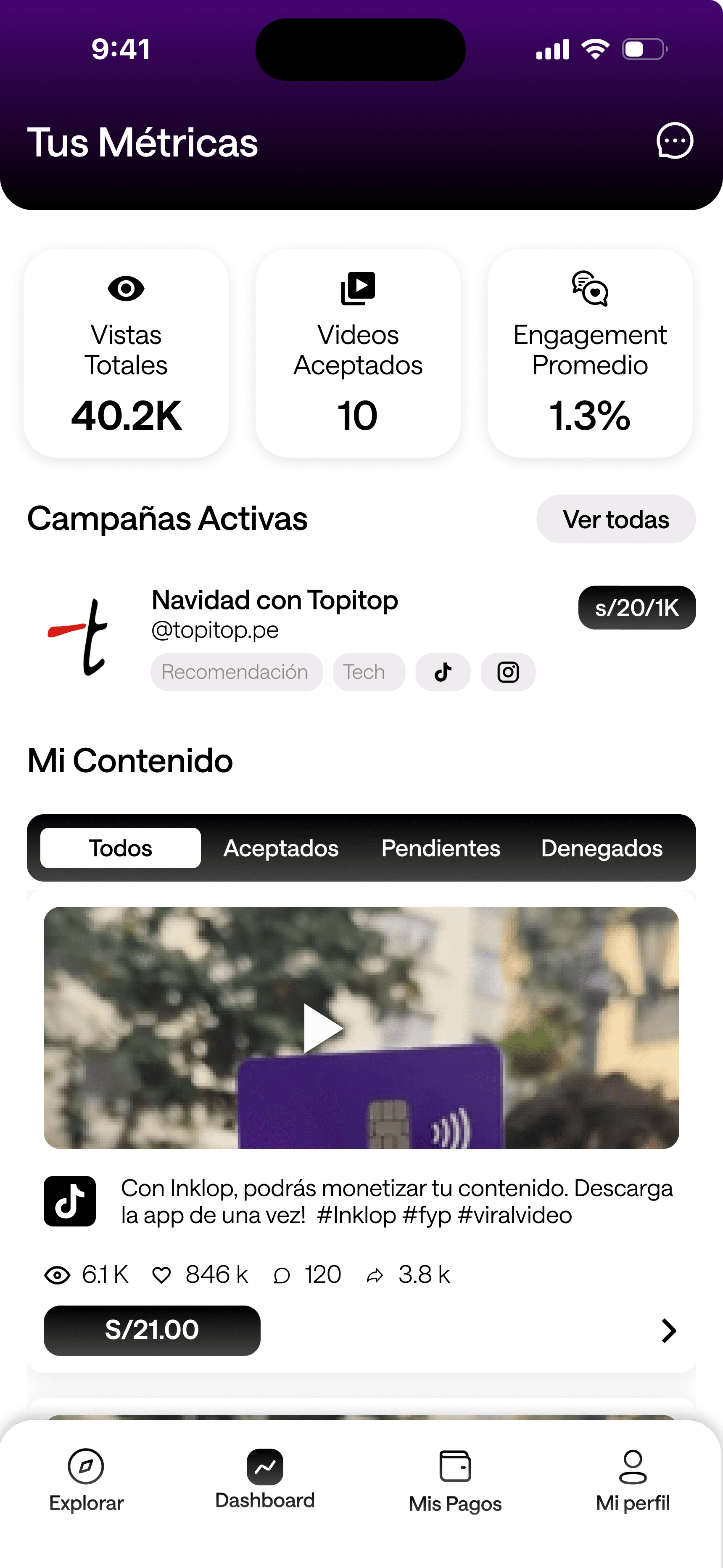This screenshot has width=723, height=1568.
Task: Open the Navidad con Topitop campaign
Action: (274, 601)
